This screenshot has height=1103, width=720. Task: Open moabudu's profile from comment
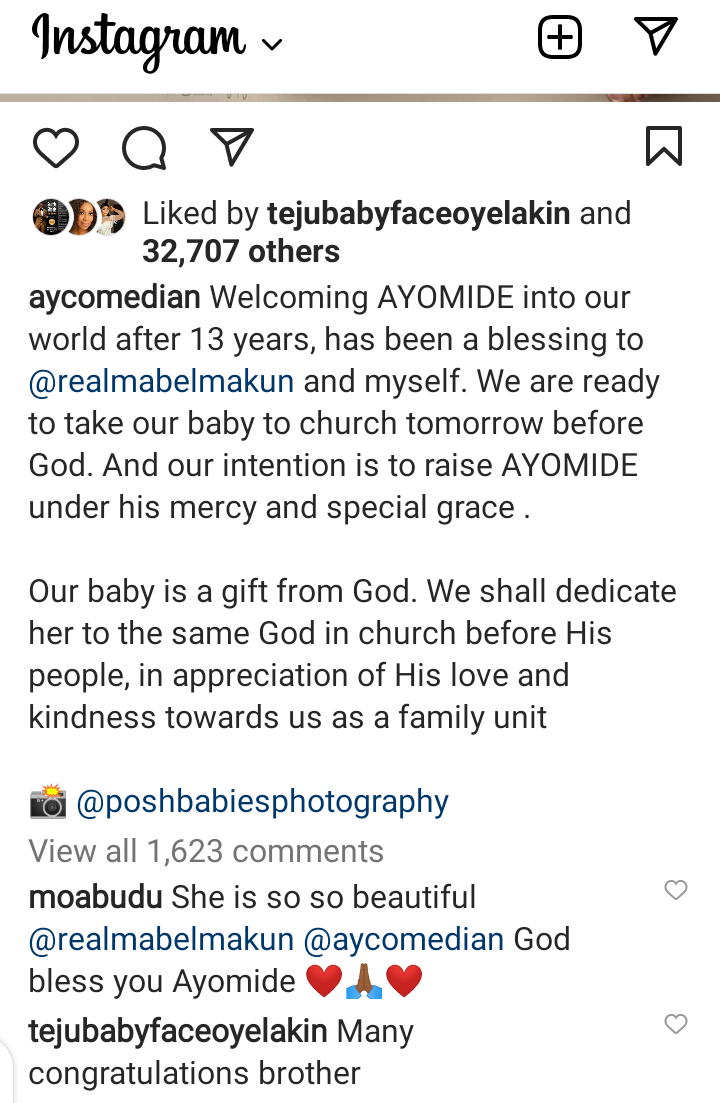(95, 897)
